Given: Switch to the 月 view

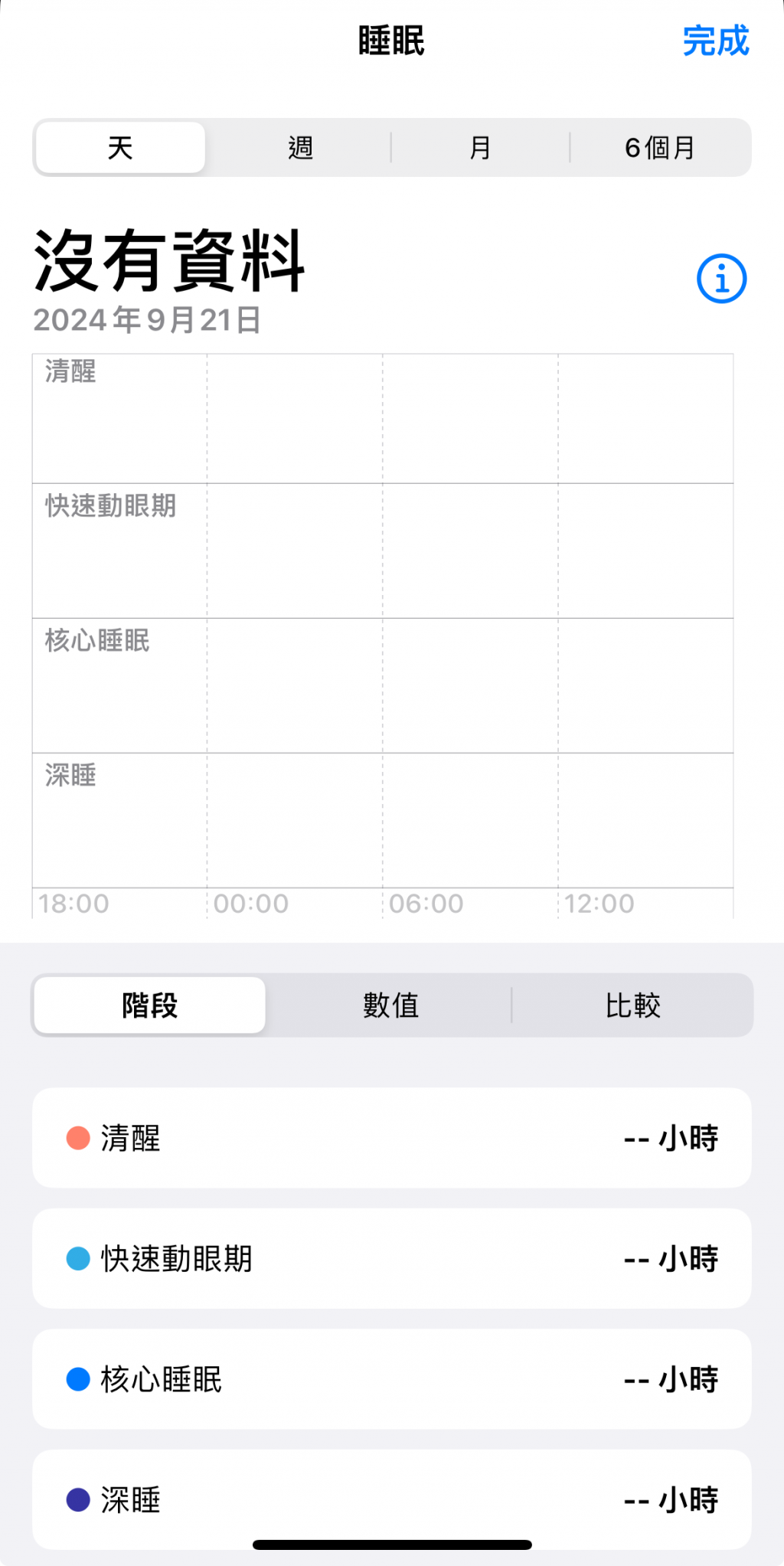Looking at the screenshot, I should 480,147.
